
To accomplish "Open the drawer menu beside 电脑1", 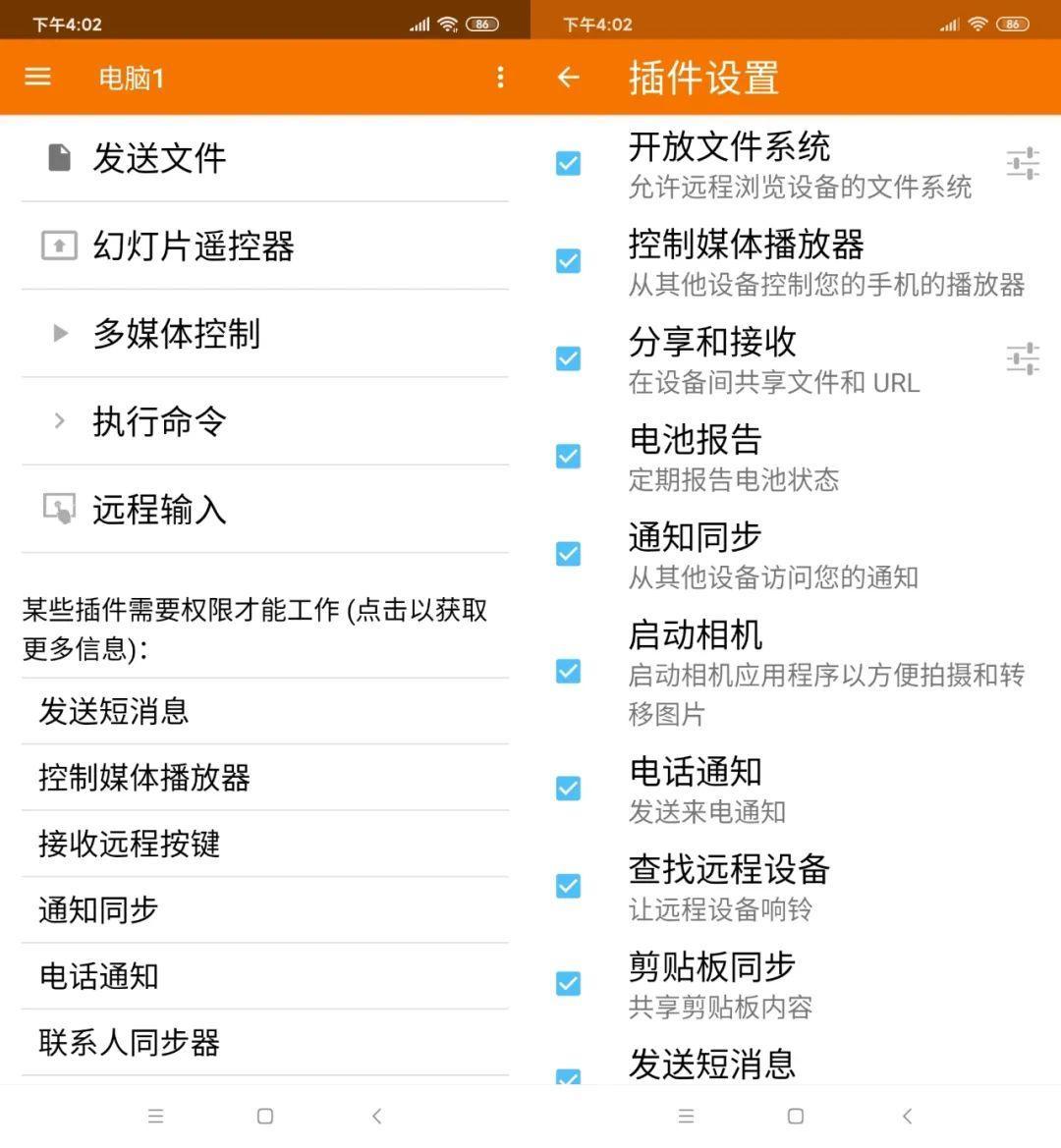I will [x=37, y=77].
